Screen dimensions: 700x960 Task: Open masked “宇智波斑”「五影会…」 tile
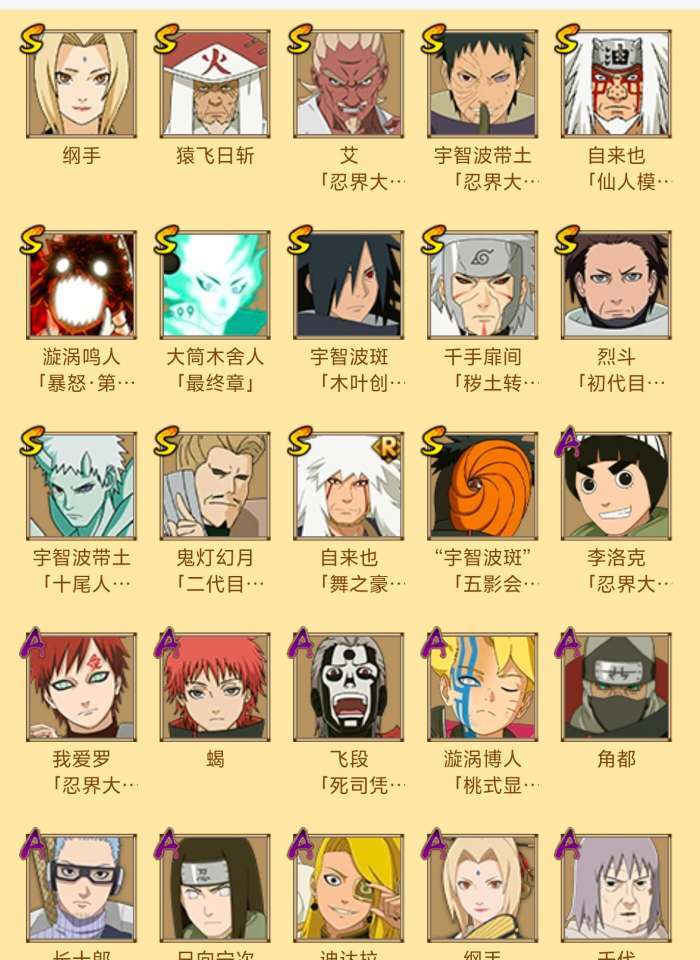click(x=483, y=486)
